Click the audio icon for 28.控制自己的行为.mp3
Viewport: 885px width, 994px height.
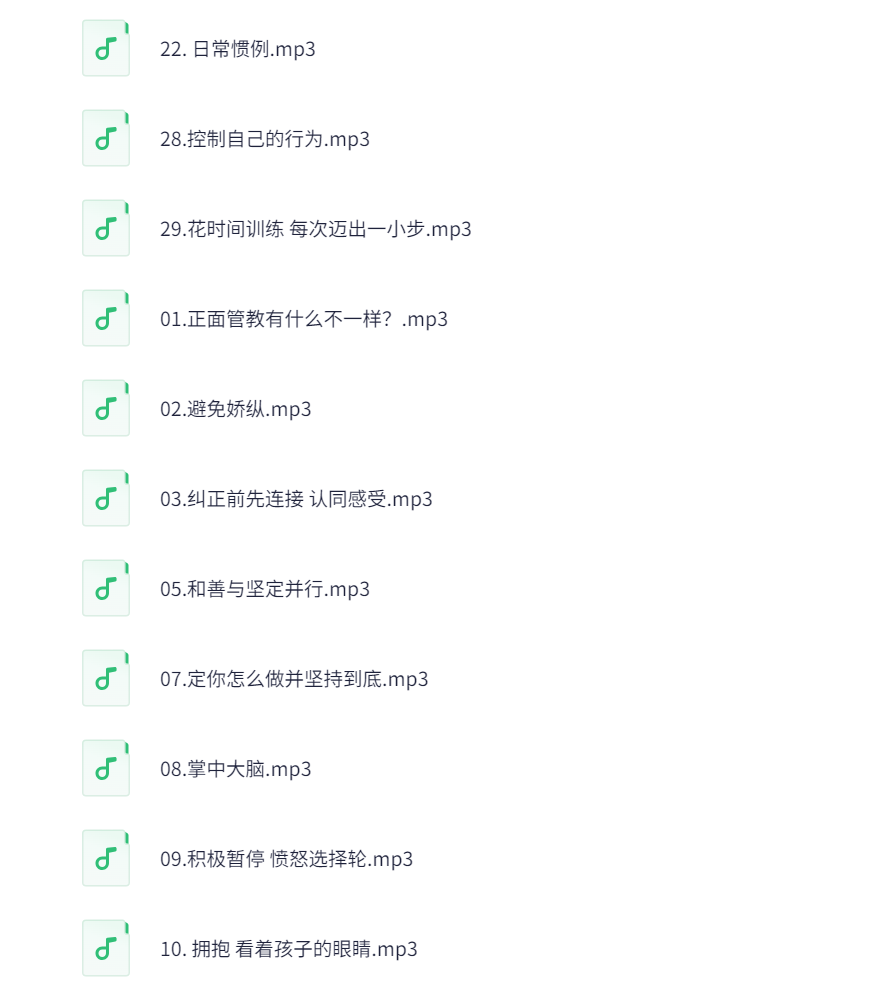click(x=105, y=138)
